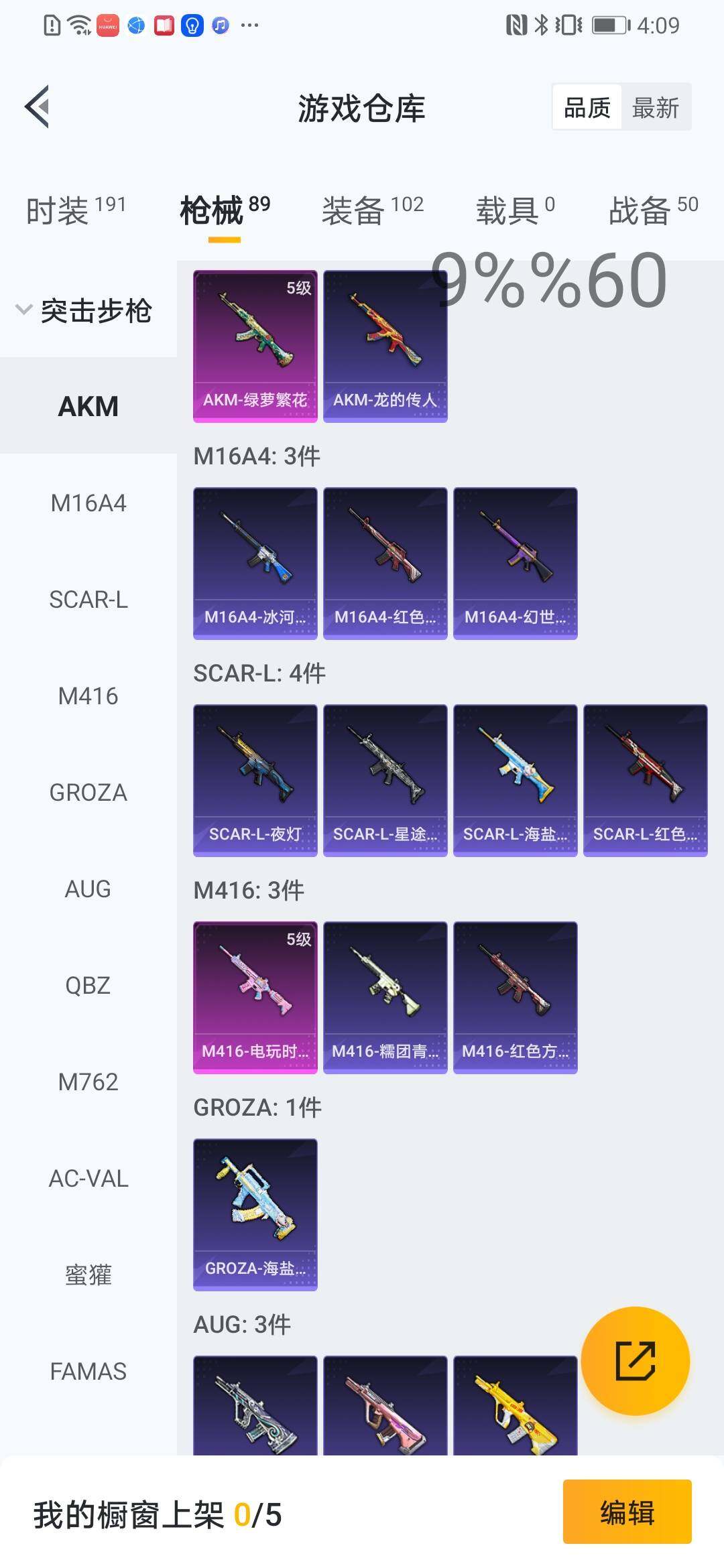724x1568 pixels.
Task: Sort the warehouse by 品质
Action: click(x=587, y=107)
